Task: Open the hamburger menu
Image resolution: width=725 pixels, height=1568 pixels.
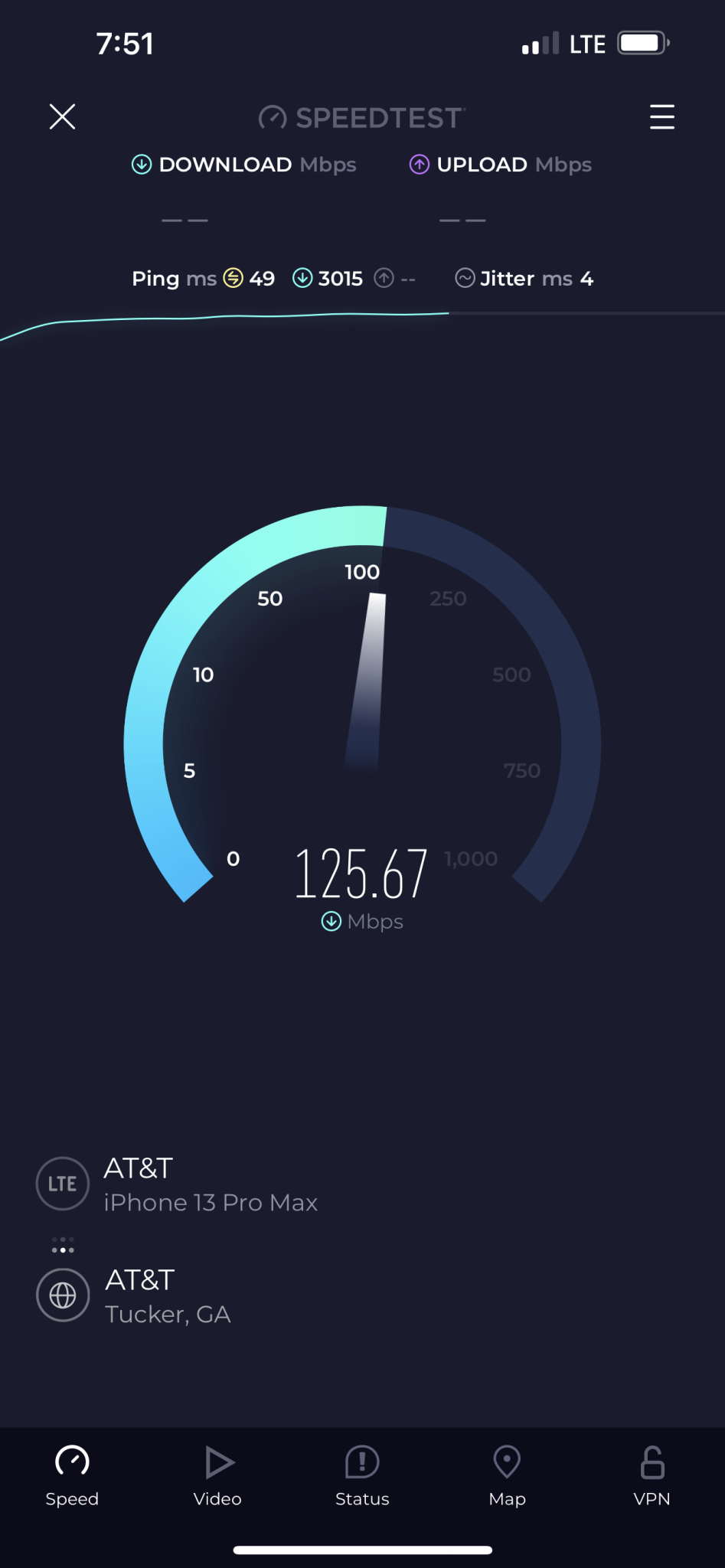Action: pyautogui.click(x=661, y=117)
